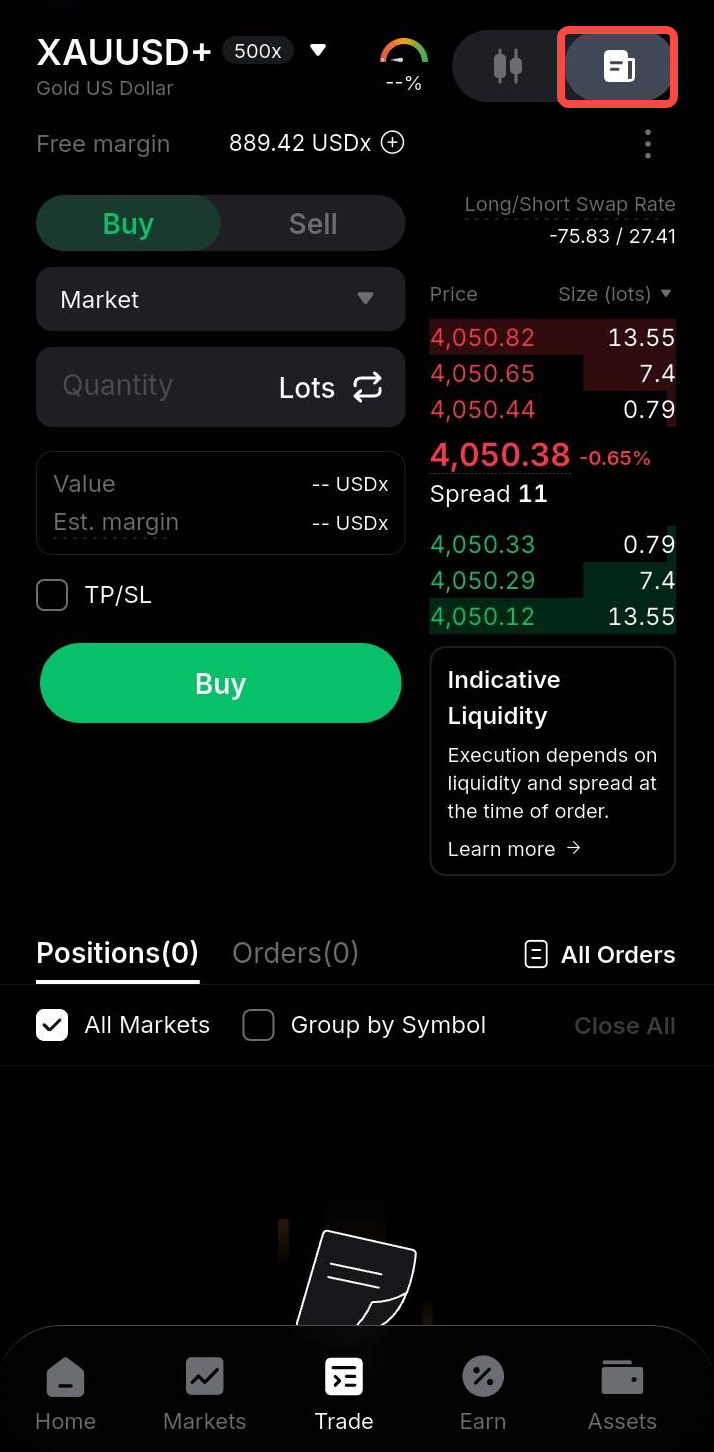Switch to the Sell side
The image size is (714, 1452).
coord(312,223)
